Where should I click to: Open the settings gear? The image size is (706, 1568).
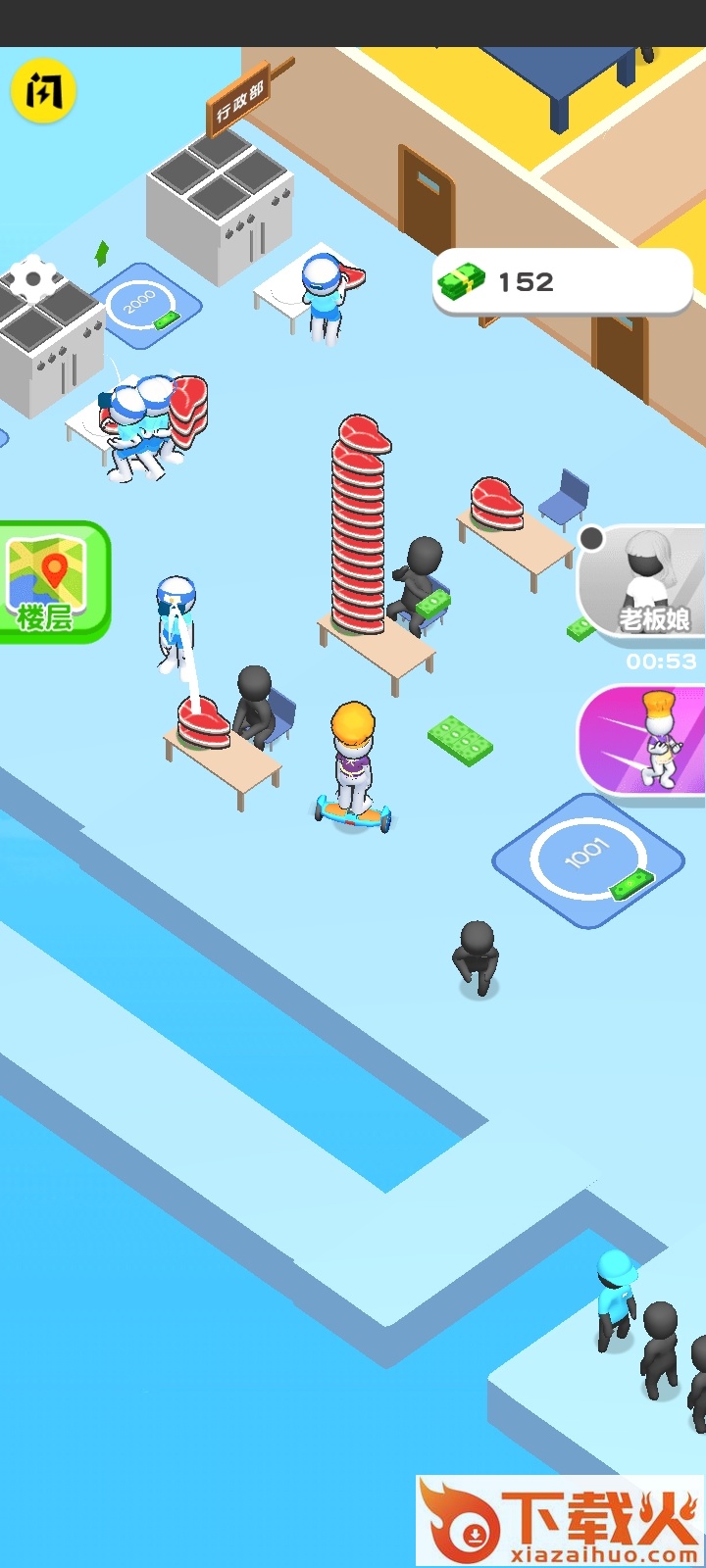[x=32, y=279]
